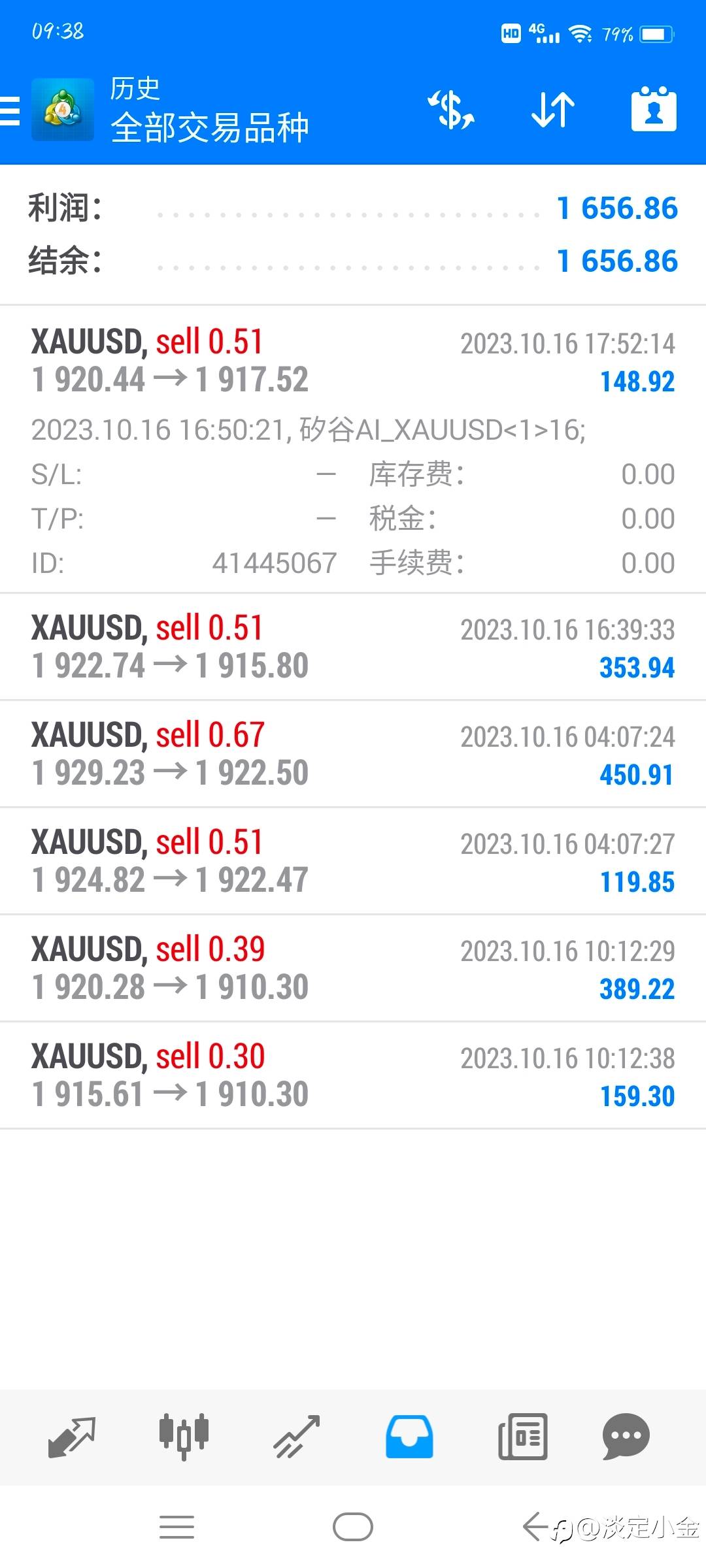
Task: Open the date range calendar icon
Action: point(653,109)
